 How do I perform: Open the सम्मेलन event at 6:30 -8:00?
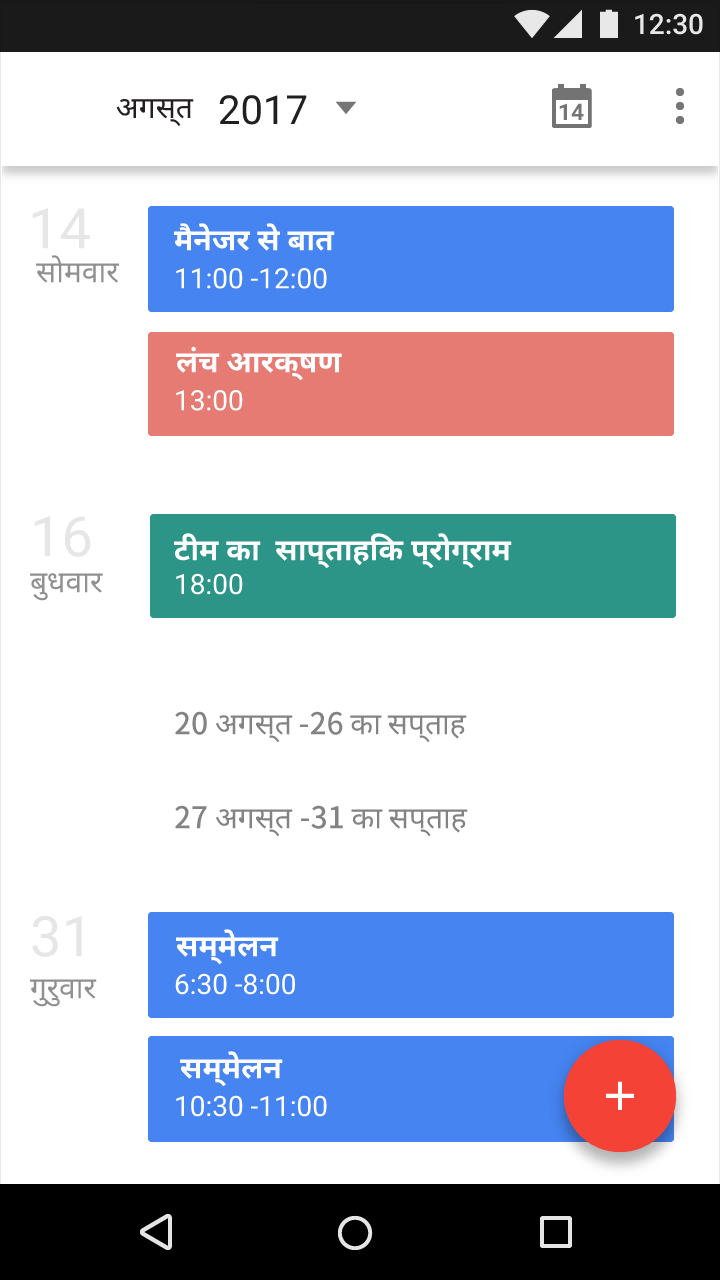pyautogui.click(x=411, y=965)
